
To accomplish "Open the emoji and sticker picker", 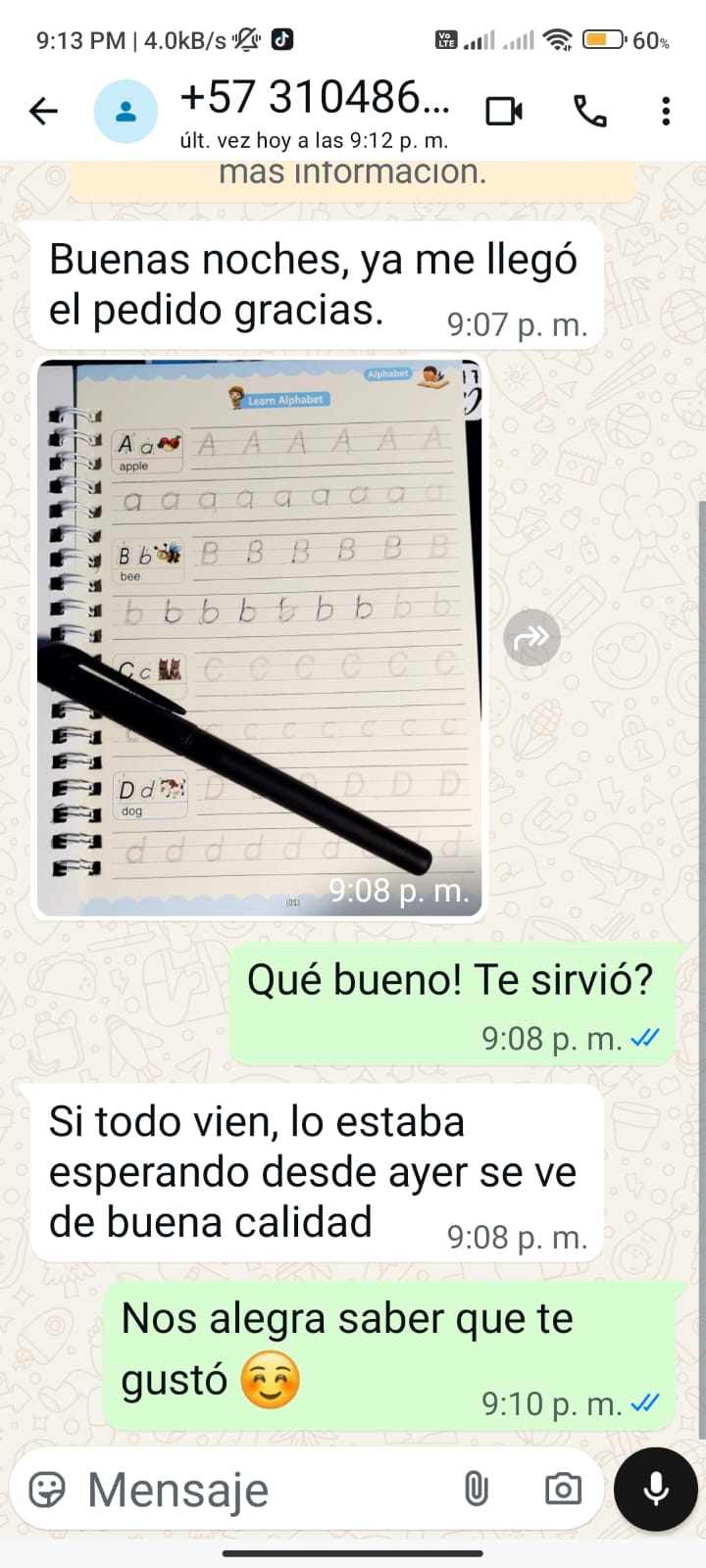I will [47, 1490].
